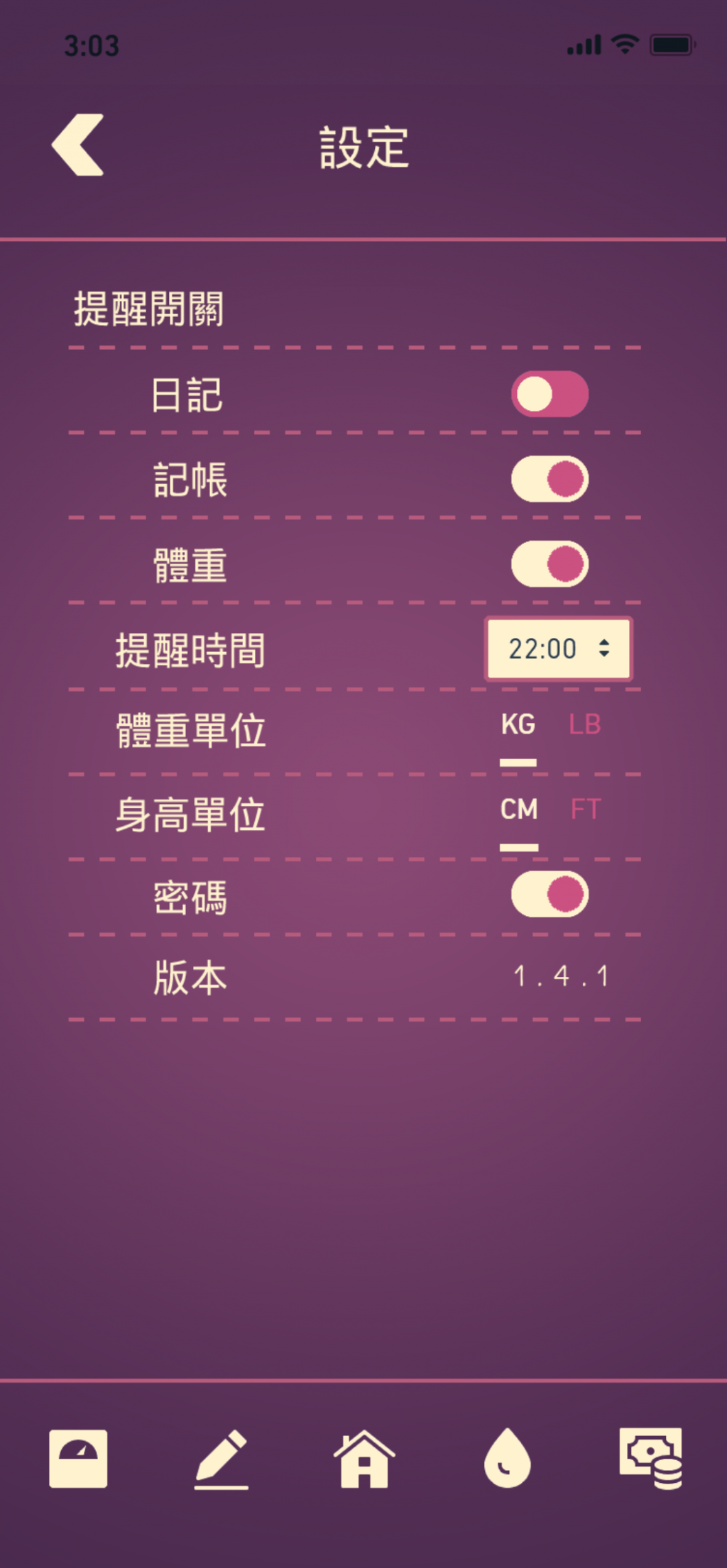The height and width of the screenshot is (1568, 727).
Task: Toggle the 密碼 passcode switch
Action: 550,894
